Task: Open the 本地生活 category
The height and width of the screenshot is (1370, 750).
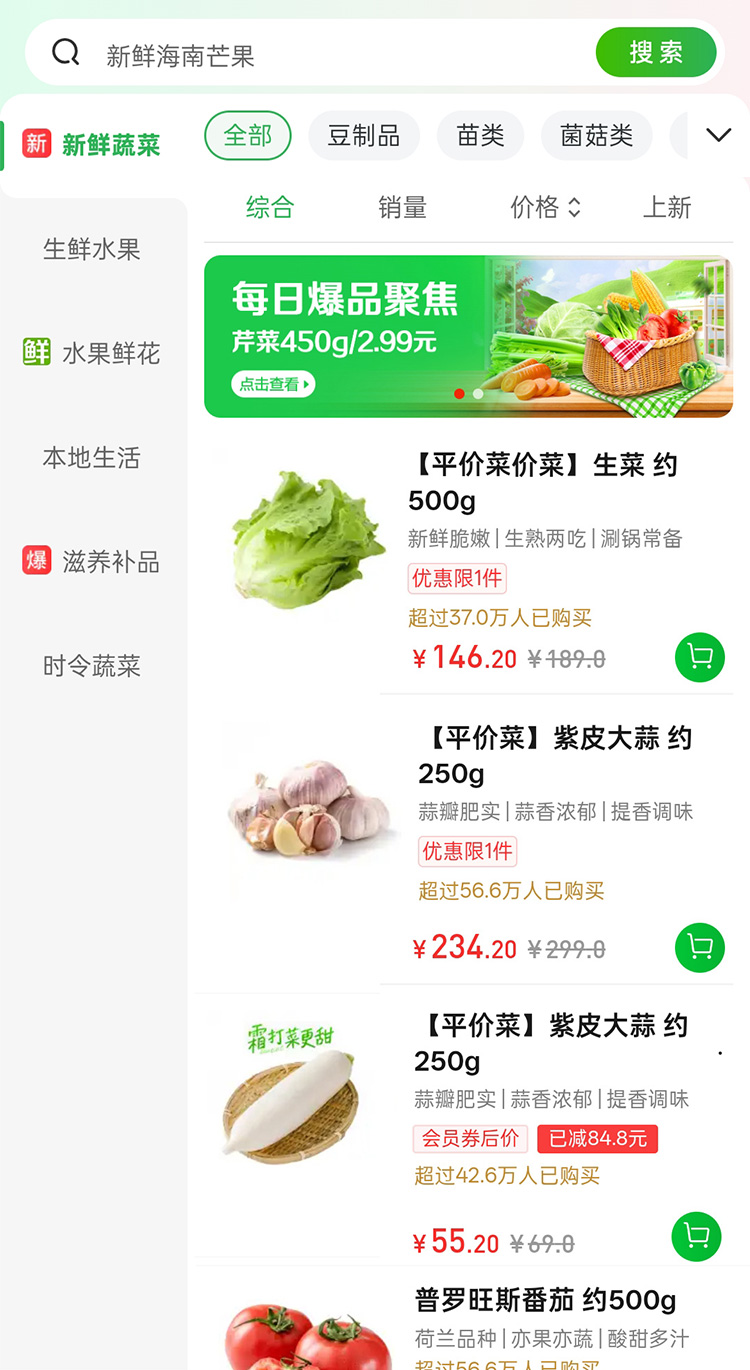Action: [x=92, y=458]
